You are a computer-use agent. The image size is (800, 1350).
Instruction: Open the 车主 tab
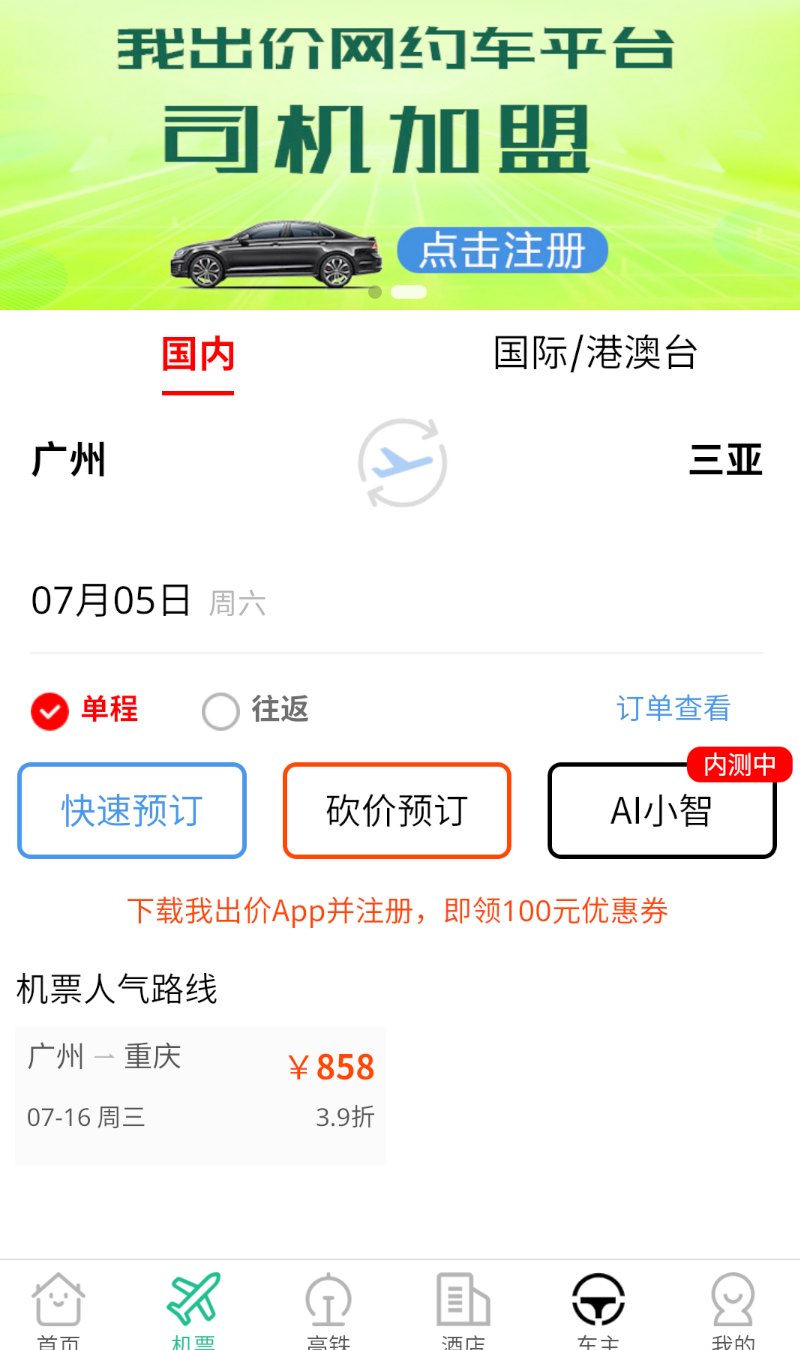598,1310
